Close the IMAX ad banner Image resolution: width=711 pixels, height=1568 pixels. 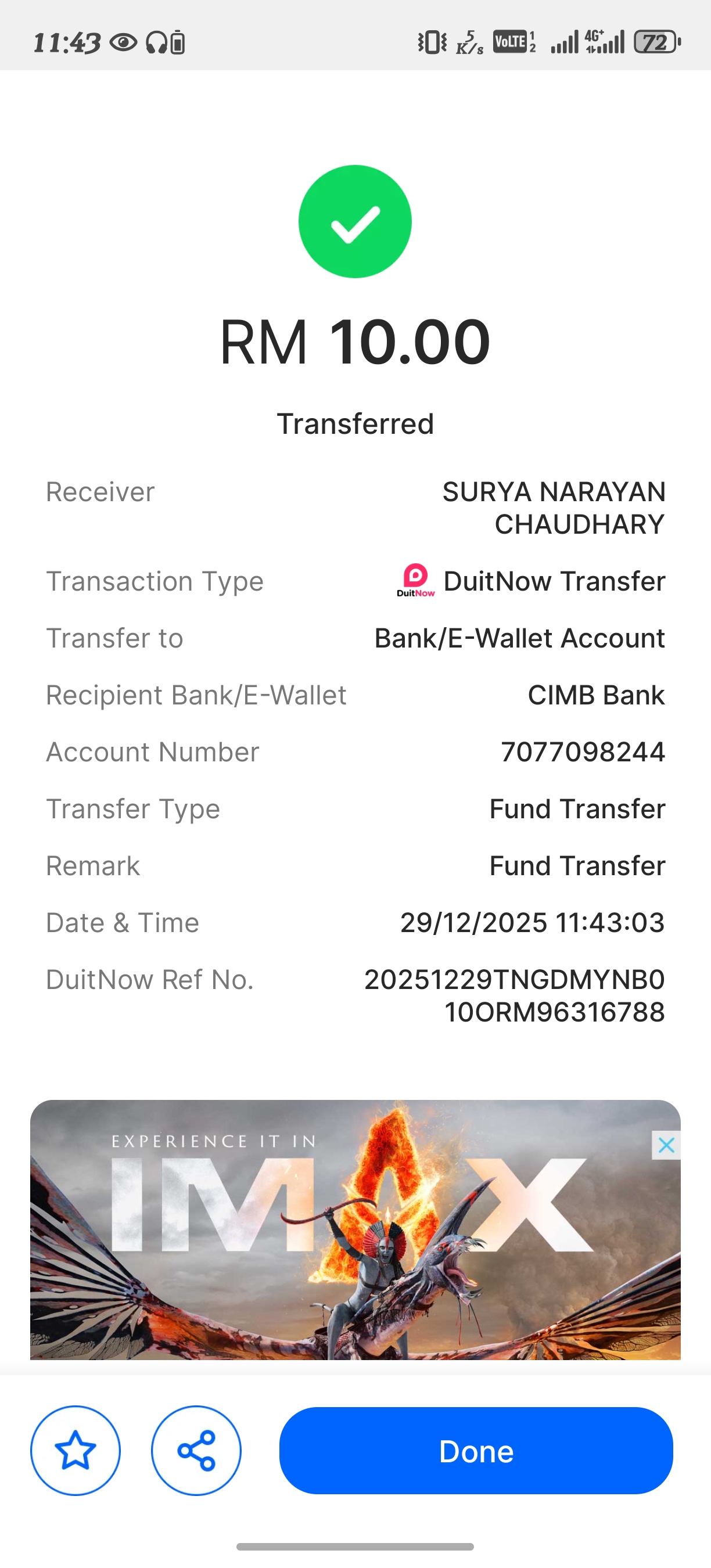coord(666,1145)
